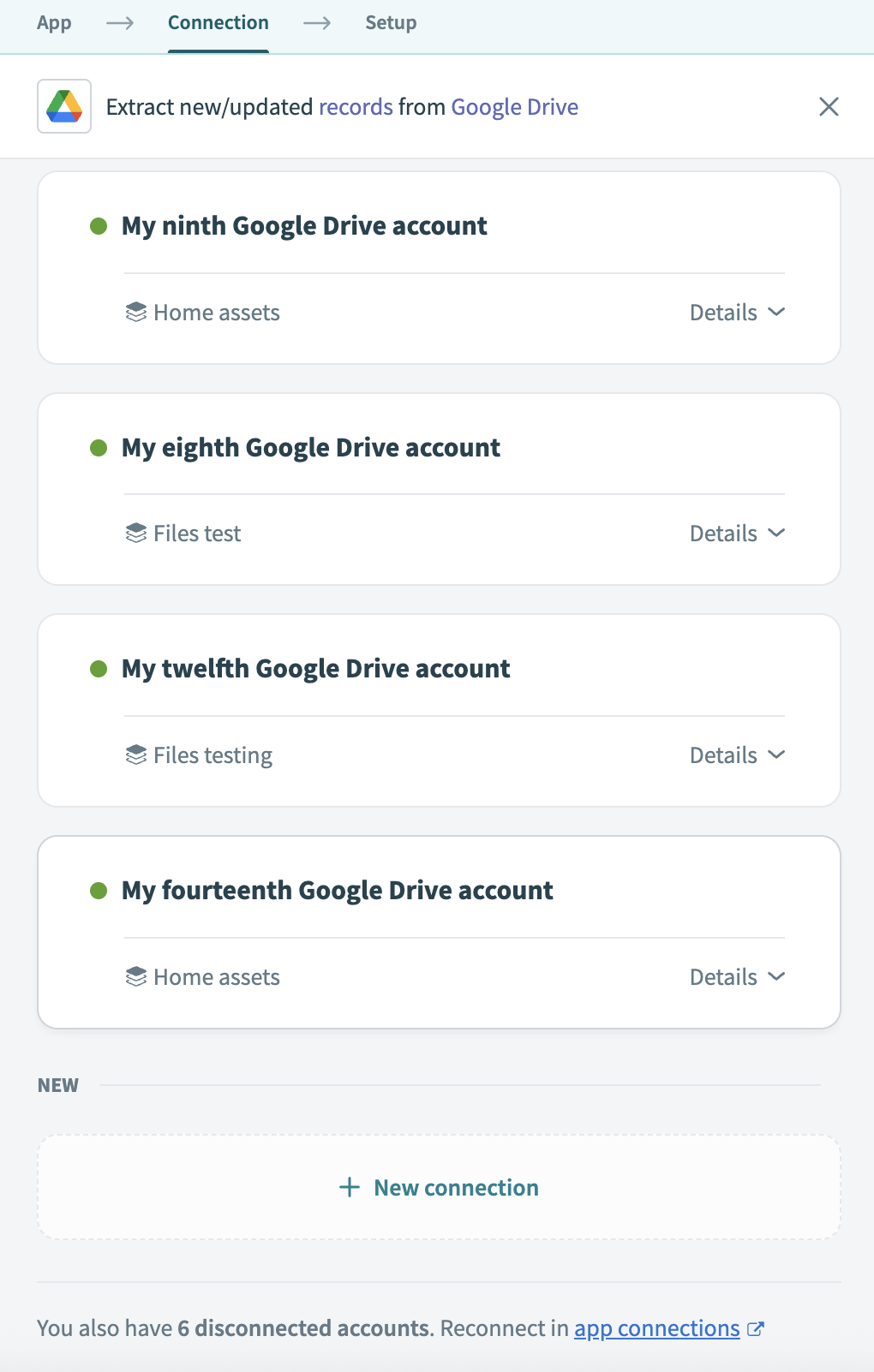
Task: Expand Details for My fourteenth Google Drive account
Action: (738, 976)
